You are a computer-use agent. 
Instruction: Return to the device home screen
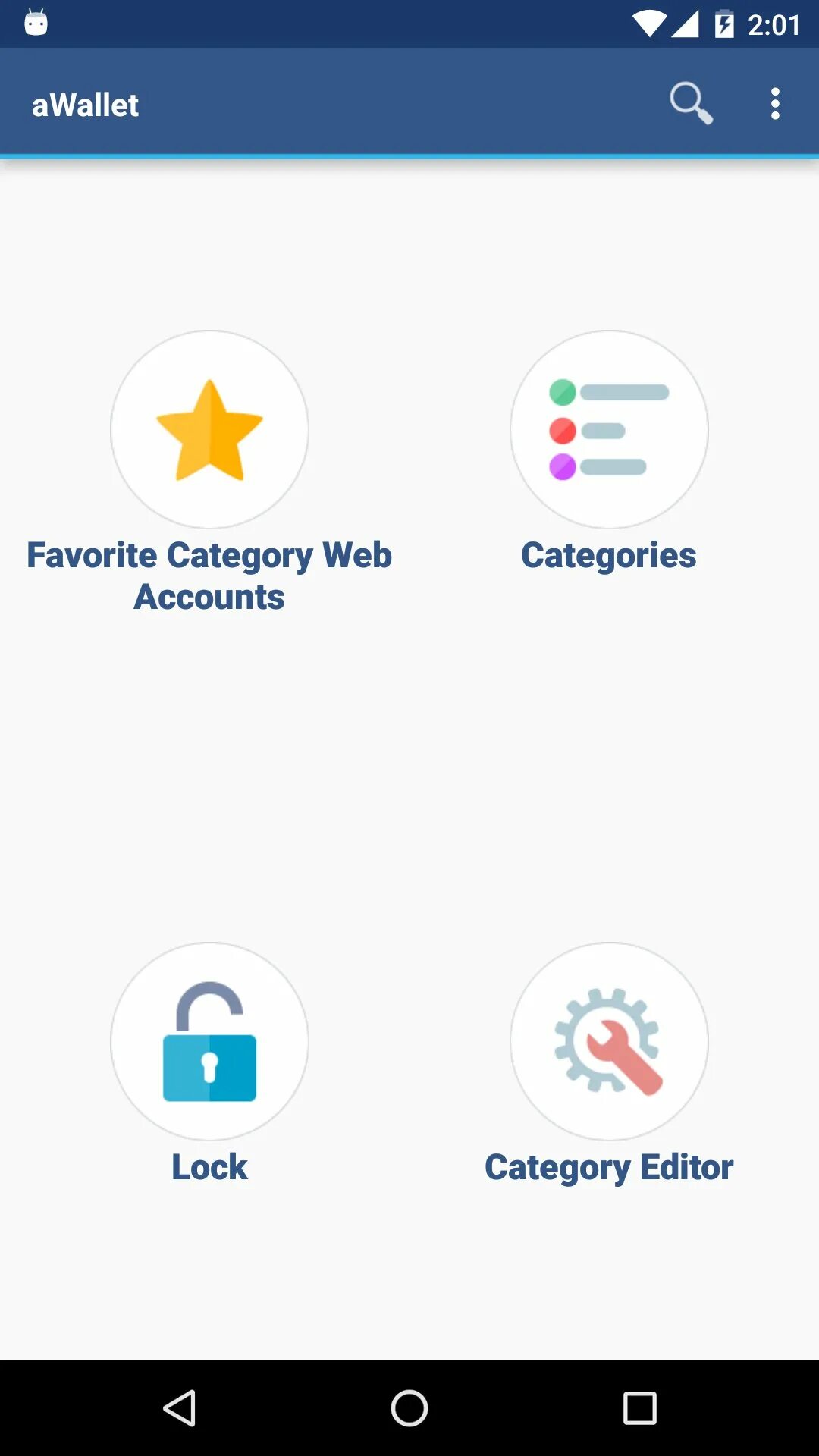point(409,1408)
